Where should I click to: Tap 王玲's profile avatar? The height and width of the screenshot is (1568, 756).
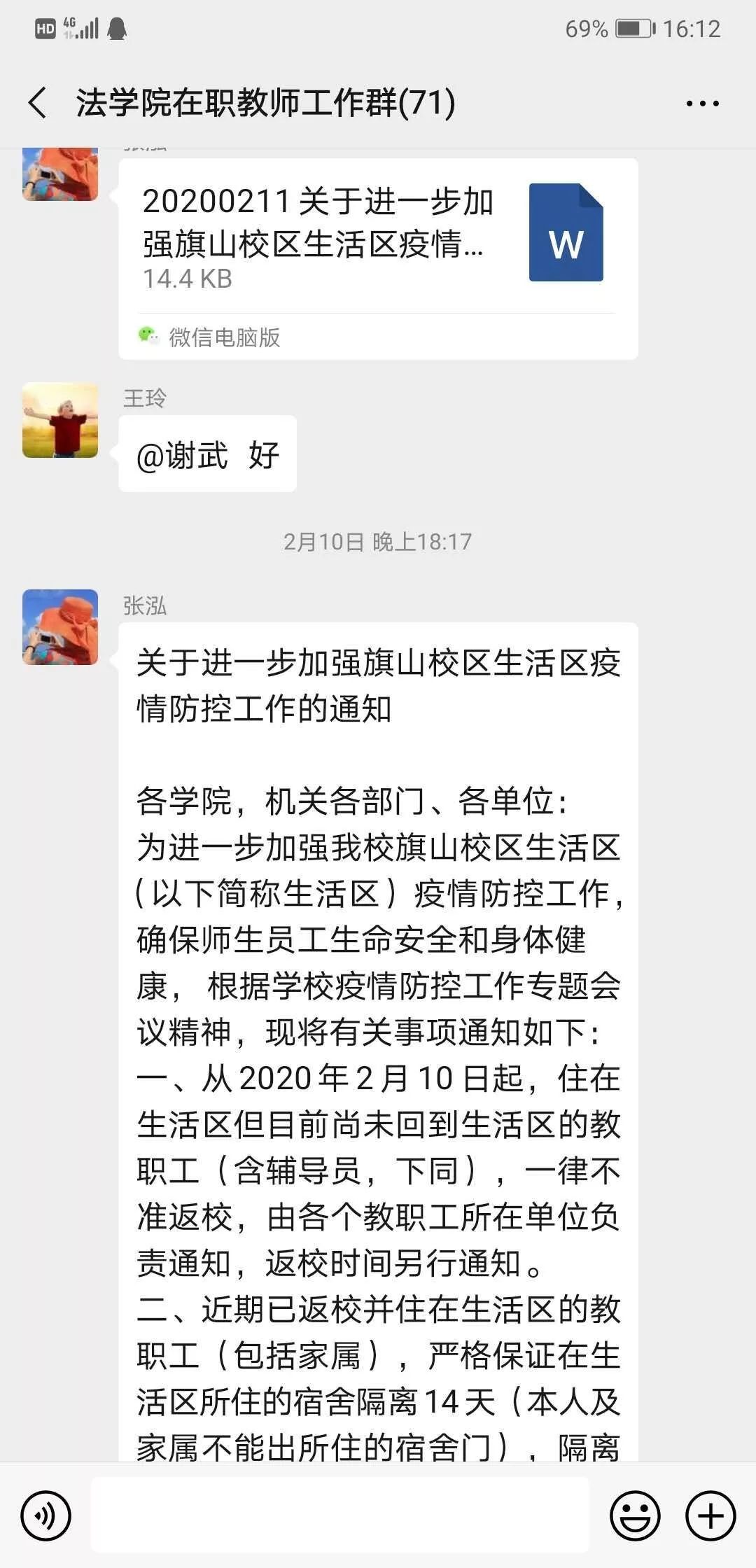(x=60, y=420)
